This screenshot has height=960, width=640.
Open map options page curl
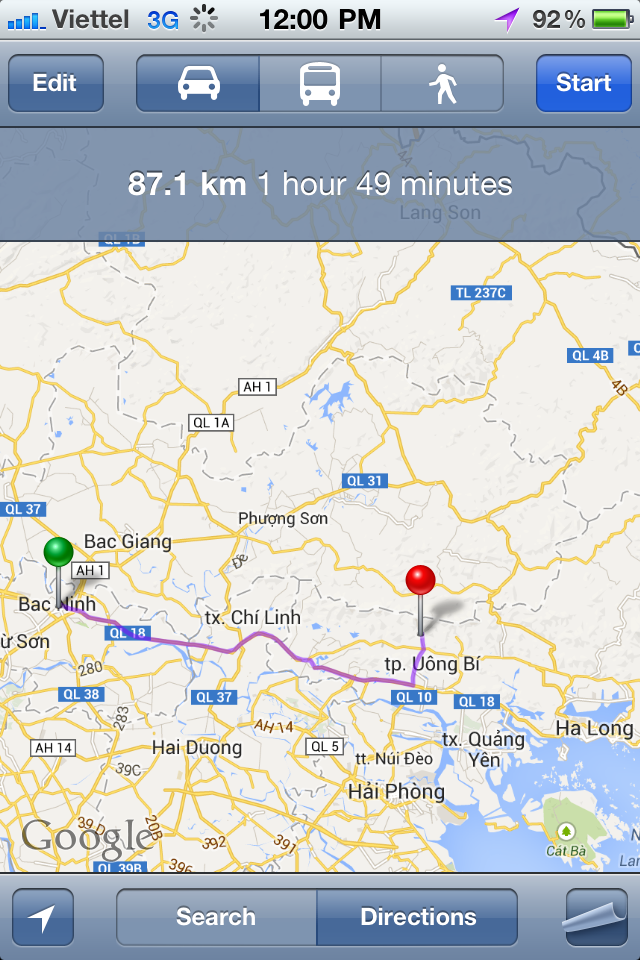click(595, 917)
